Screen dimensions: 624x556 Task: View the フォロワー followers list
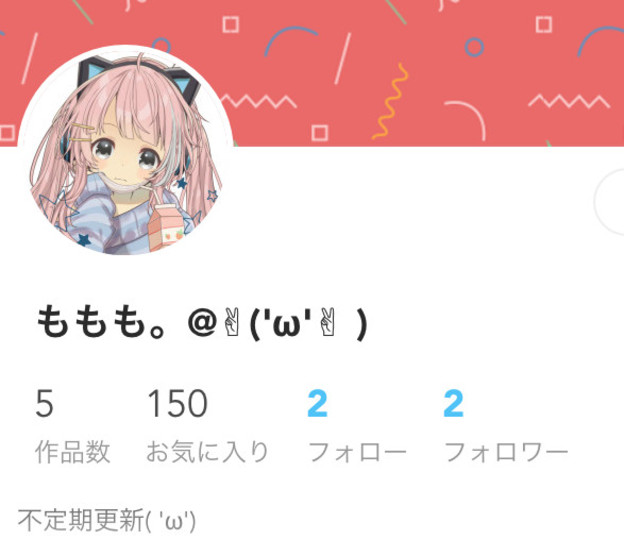506,426
